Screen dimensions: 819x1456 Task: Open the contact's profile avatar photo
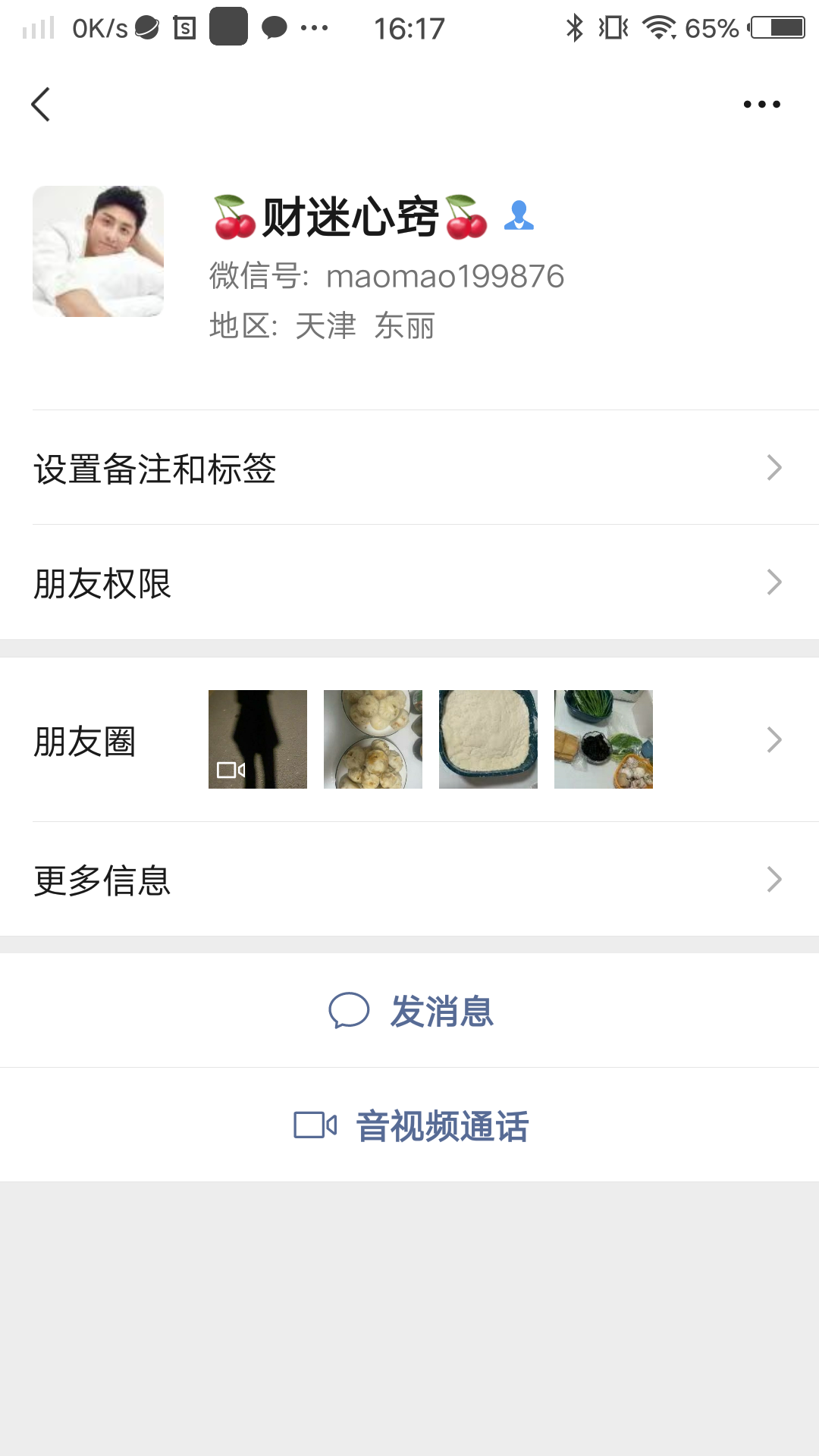[x=98, y=251]
